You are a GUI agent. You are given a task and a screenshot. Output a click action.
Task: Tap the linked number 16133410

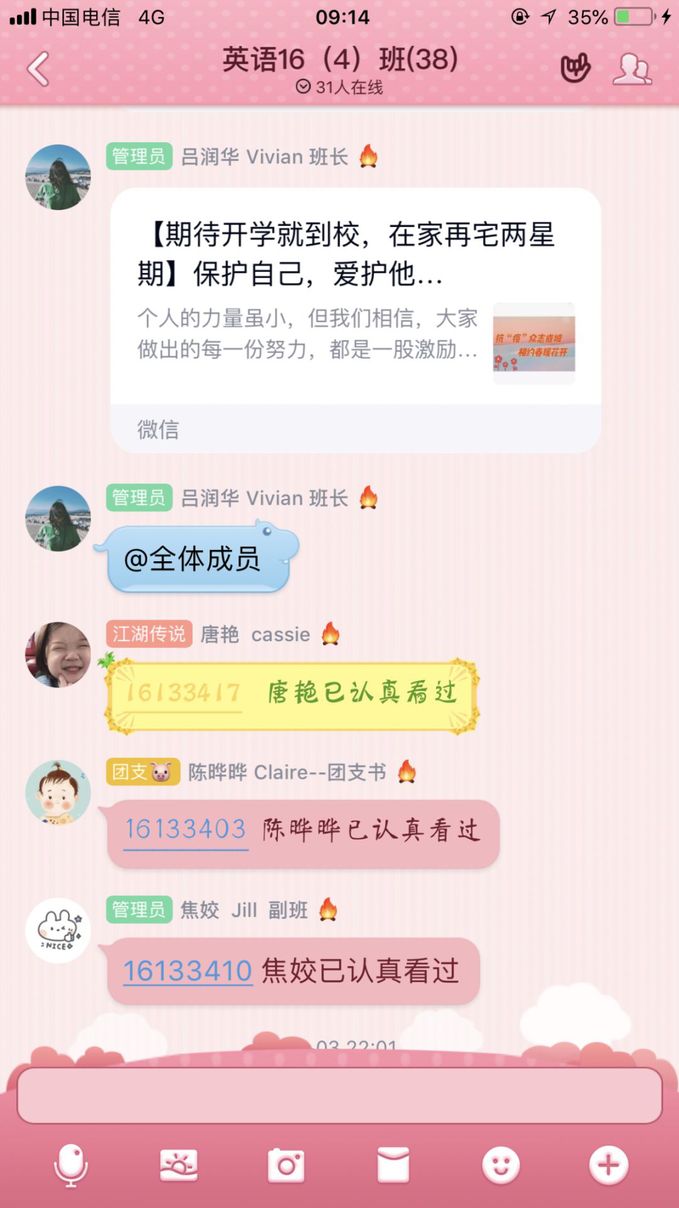point(187,970)
